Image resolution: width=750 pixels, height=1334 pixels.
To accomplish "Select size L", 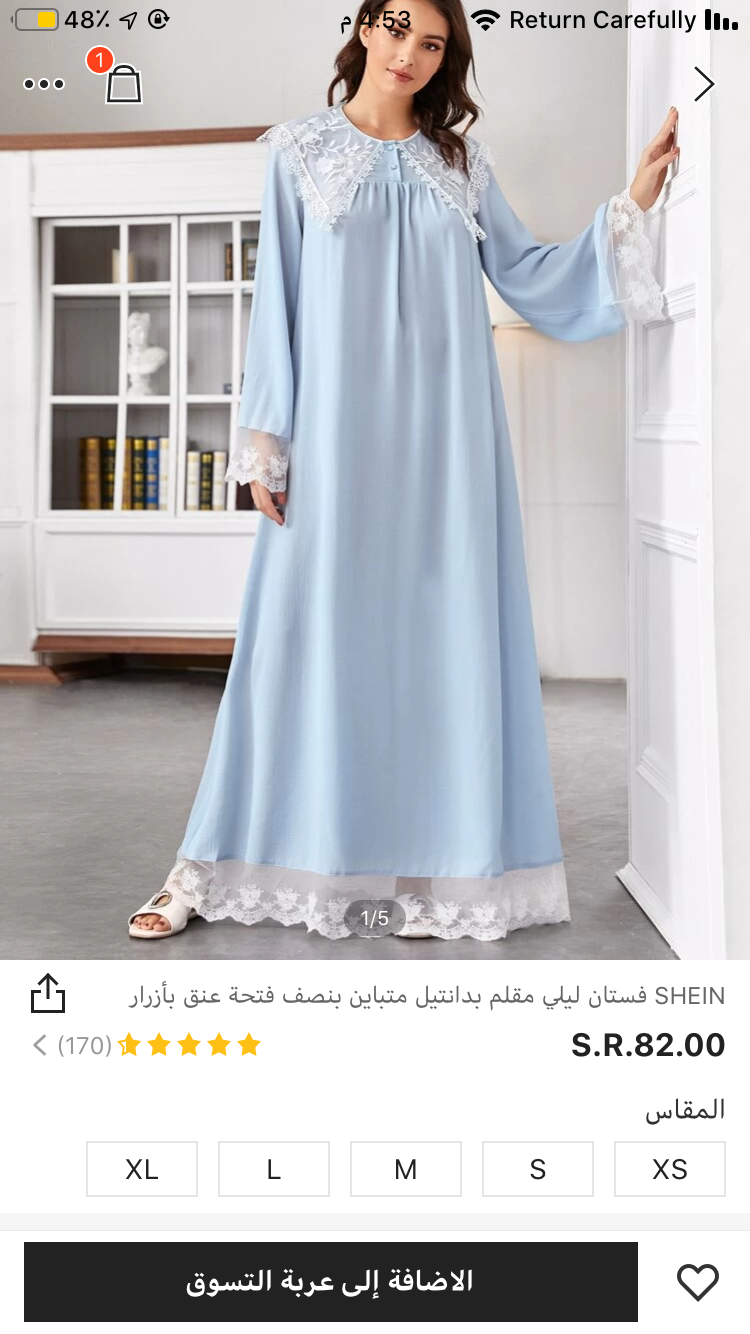I will click(x=274, y=1169).
